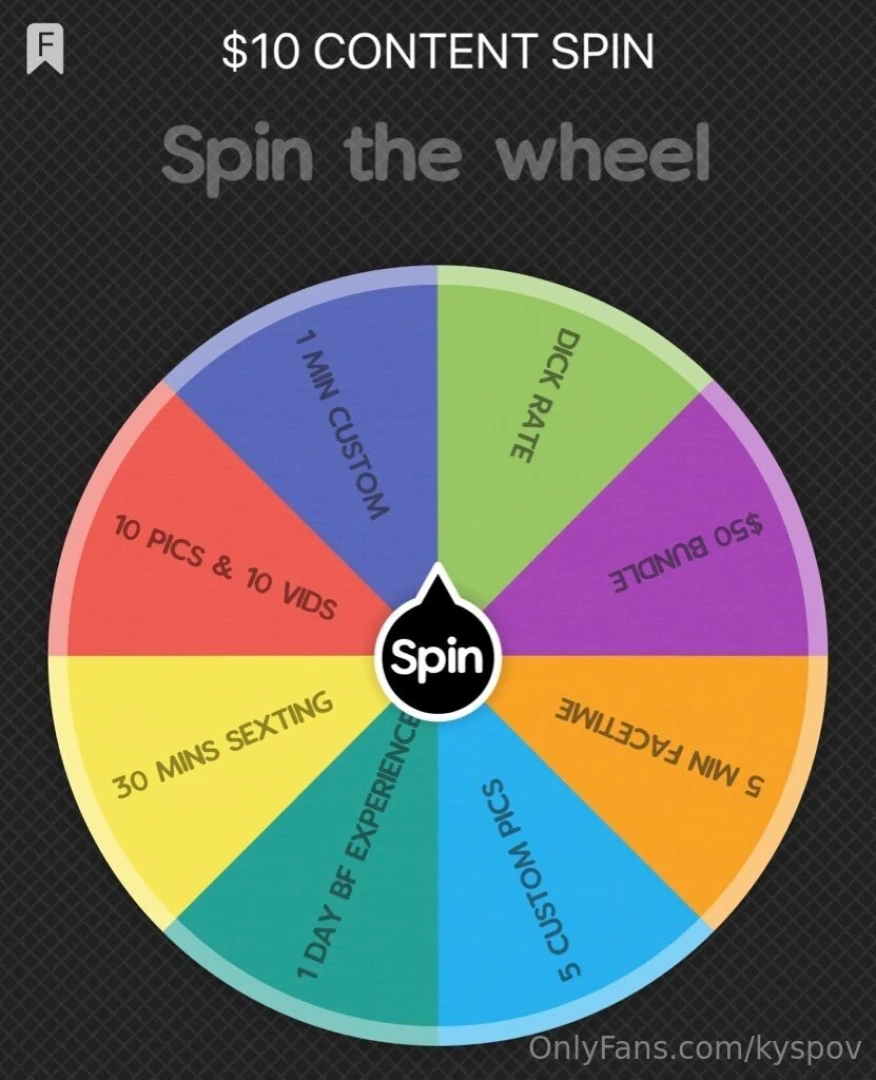Tap the bookmark flag icon top-left
876x1080 pixels.
coord(45,45)
